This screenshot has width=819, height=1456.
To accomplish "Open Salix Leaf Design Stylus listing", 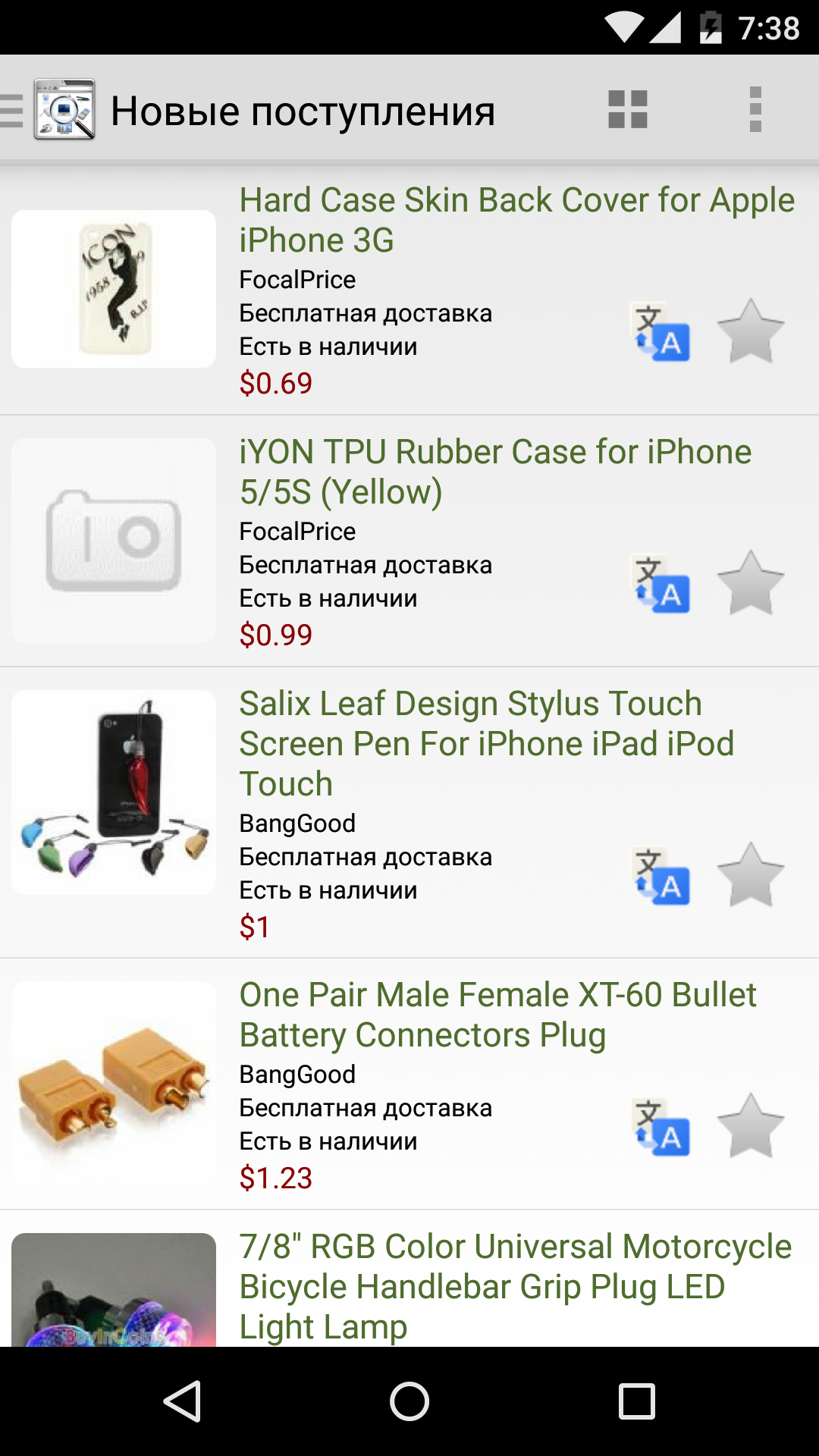I will click(409, 813).
